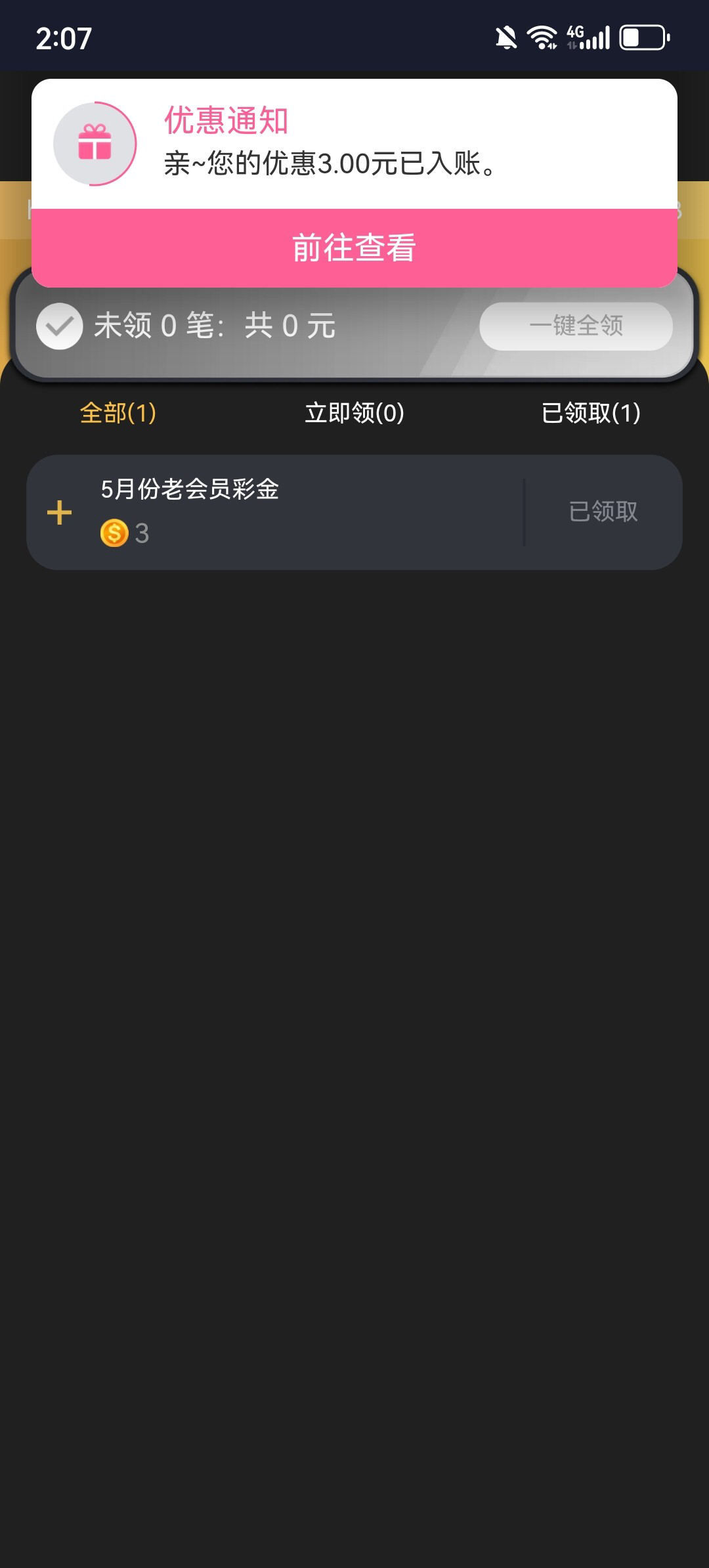Select the 全部(1) tab with orange highlight

pos(117,413)
